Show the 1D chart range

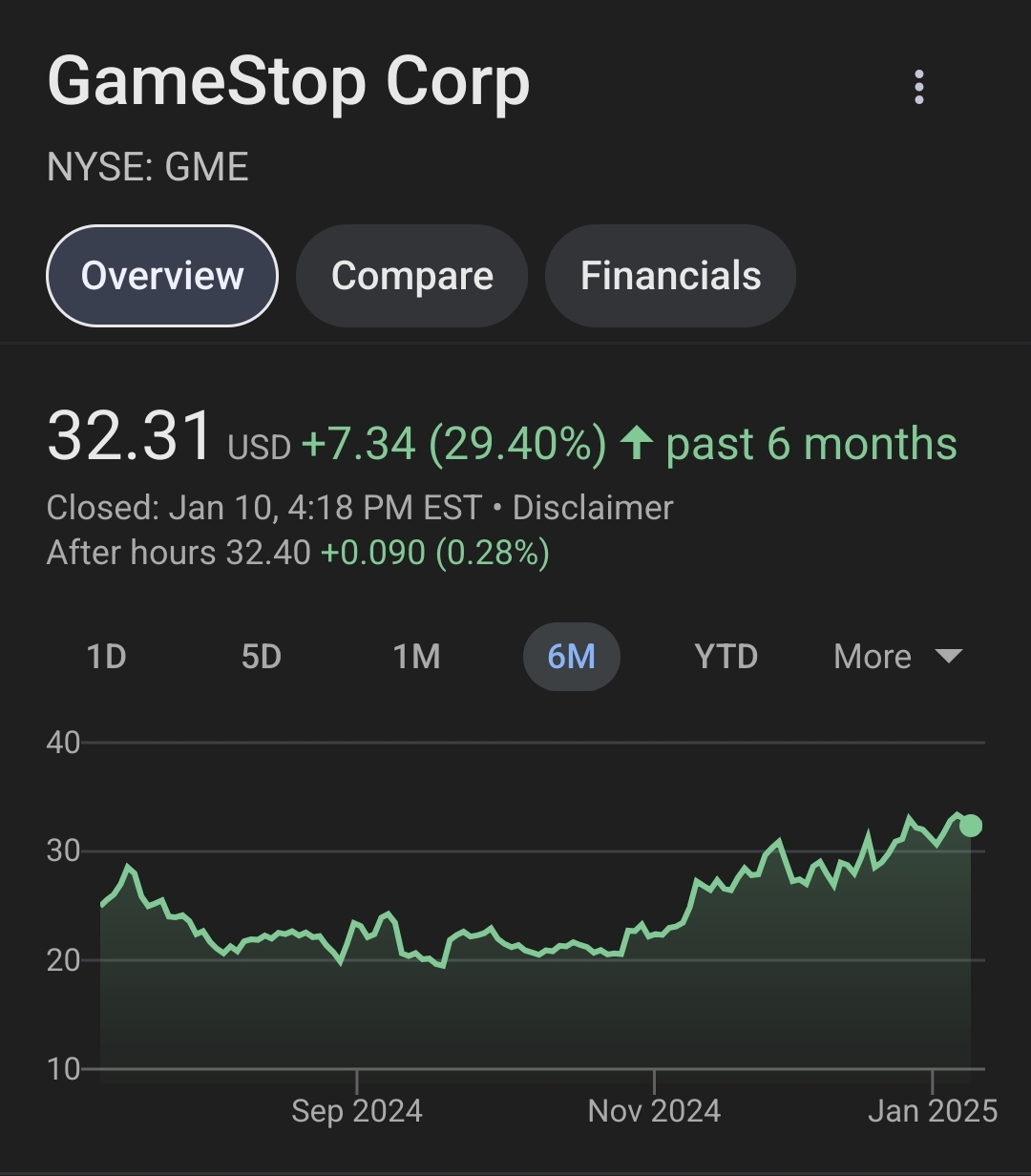tap(106, 657)
